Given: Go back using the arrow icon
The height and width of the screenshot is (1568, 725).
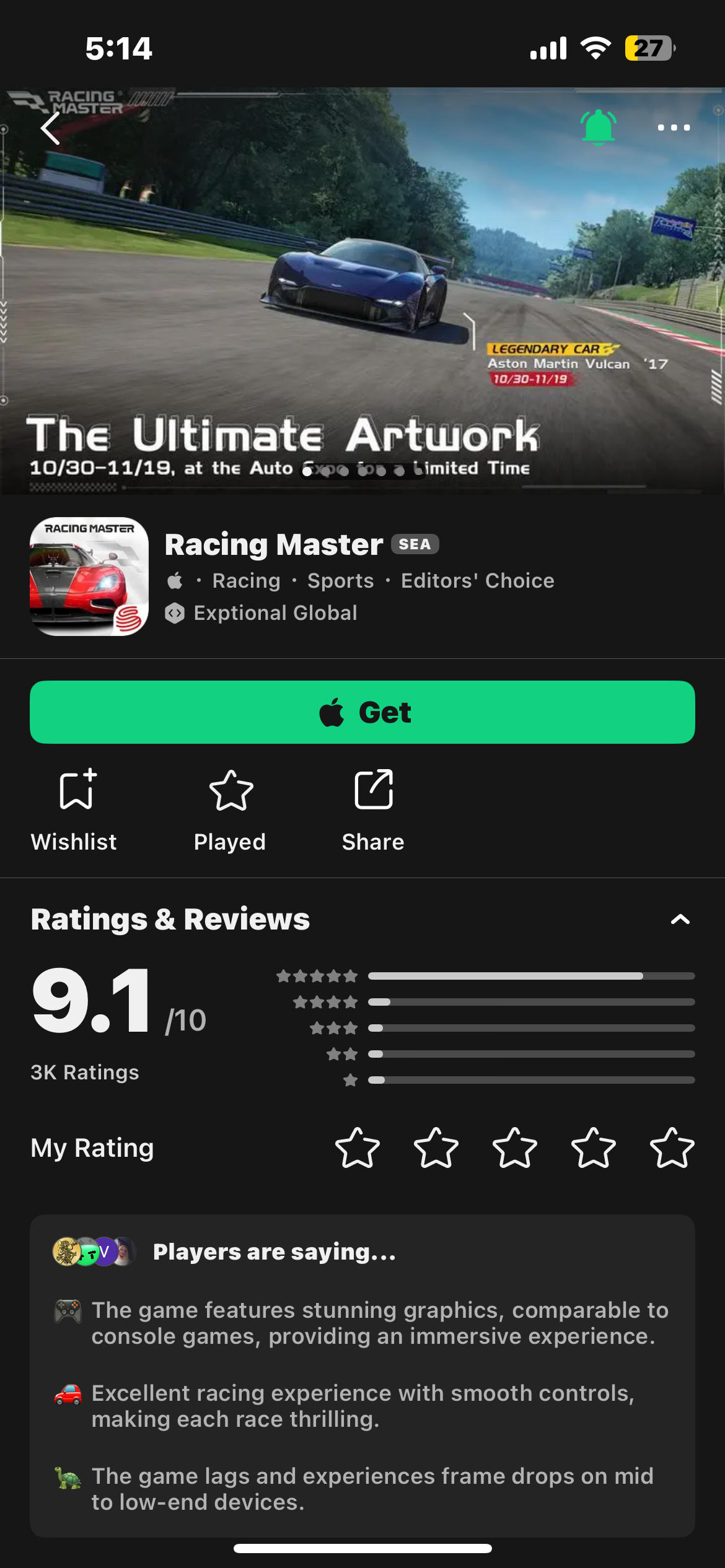Looking at the screenshot, I should point(51,128).
